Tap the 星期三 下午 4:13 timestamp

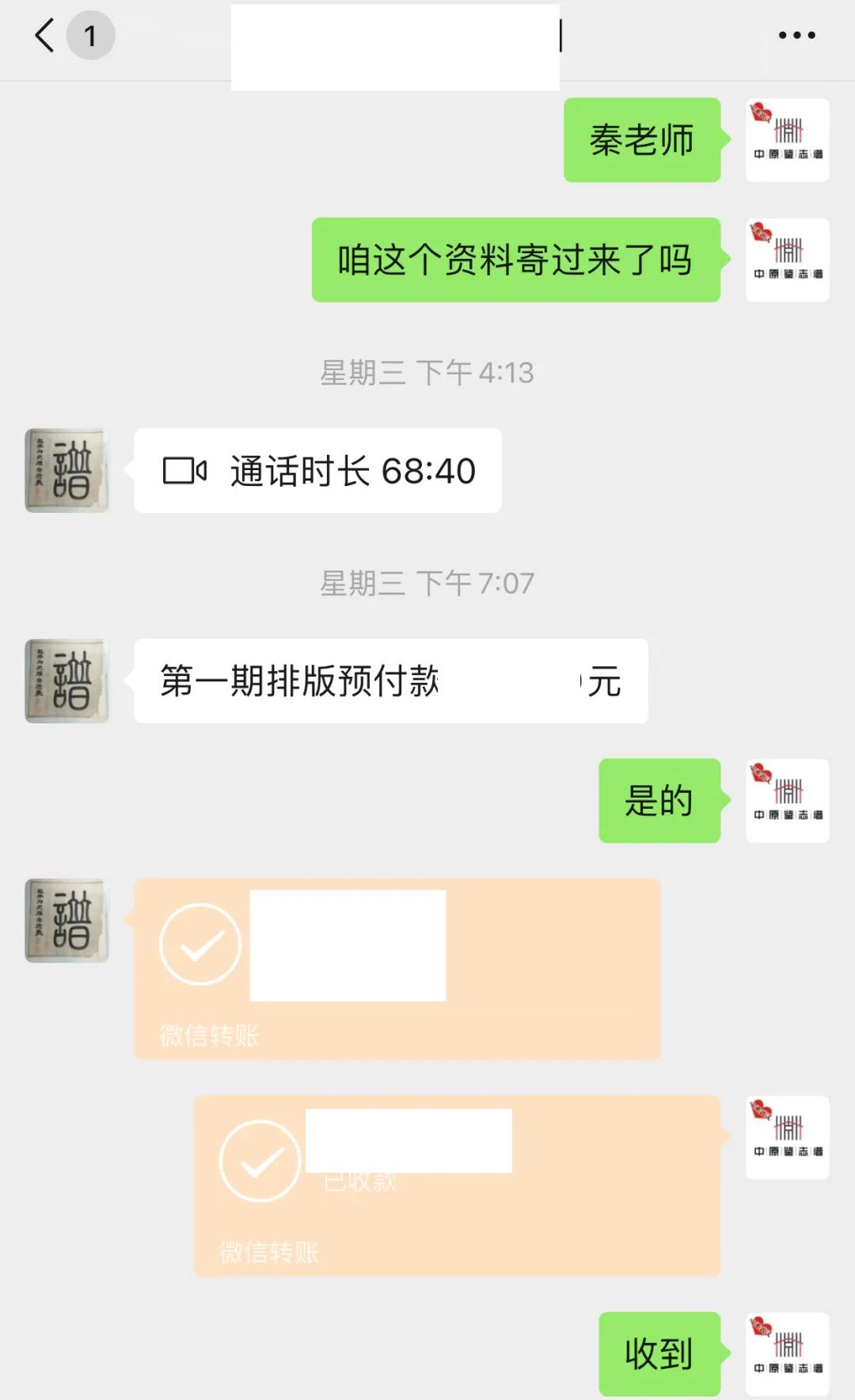pos(427,374)
